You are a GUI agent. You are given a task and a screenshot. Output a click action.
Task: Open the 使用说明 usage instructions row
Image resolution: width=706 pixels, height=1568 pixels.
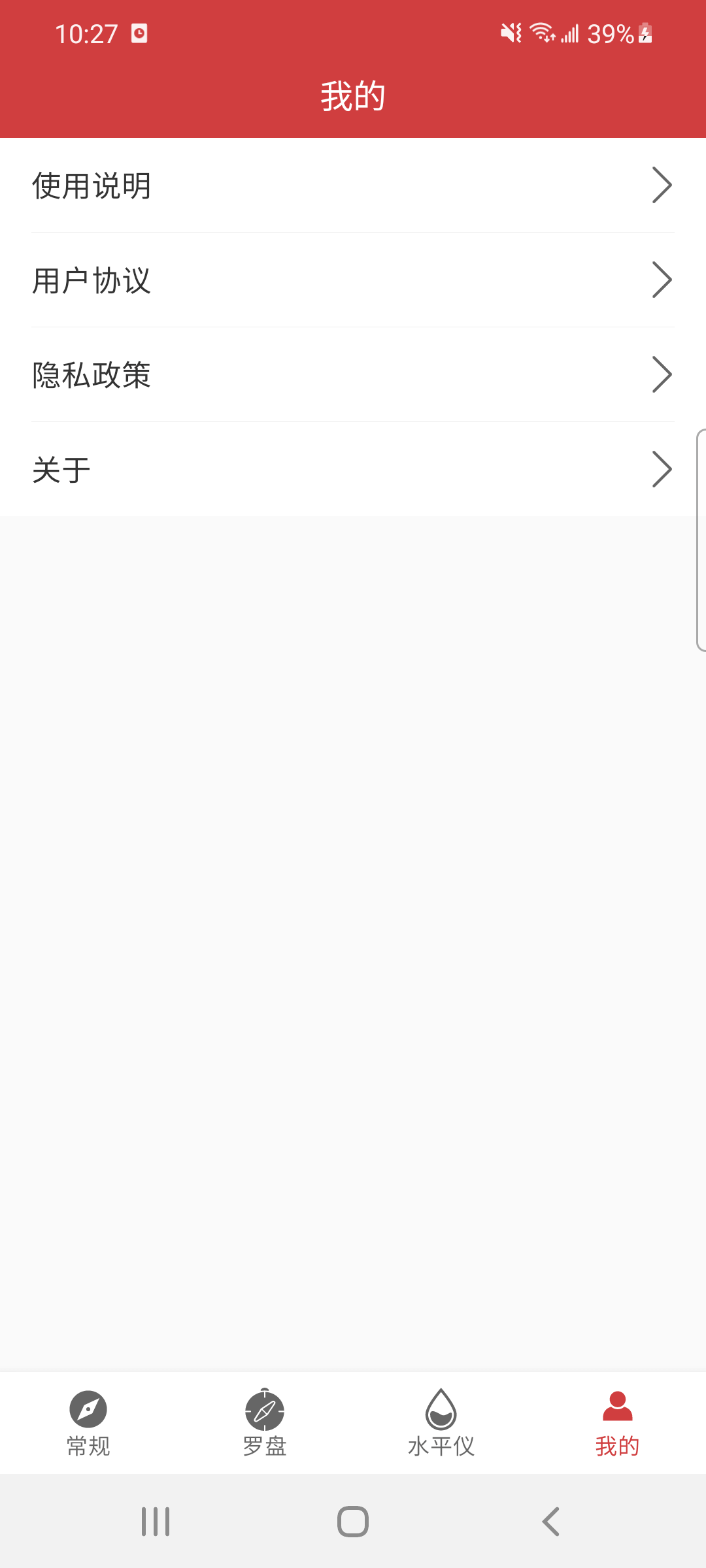click(x=353, y=186)
